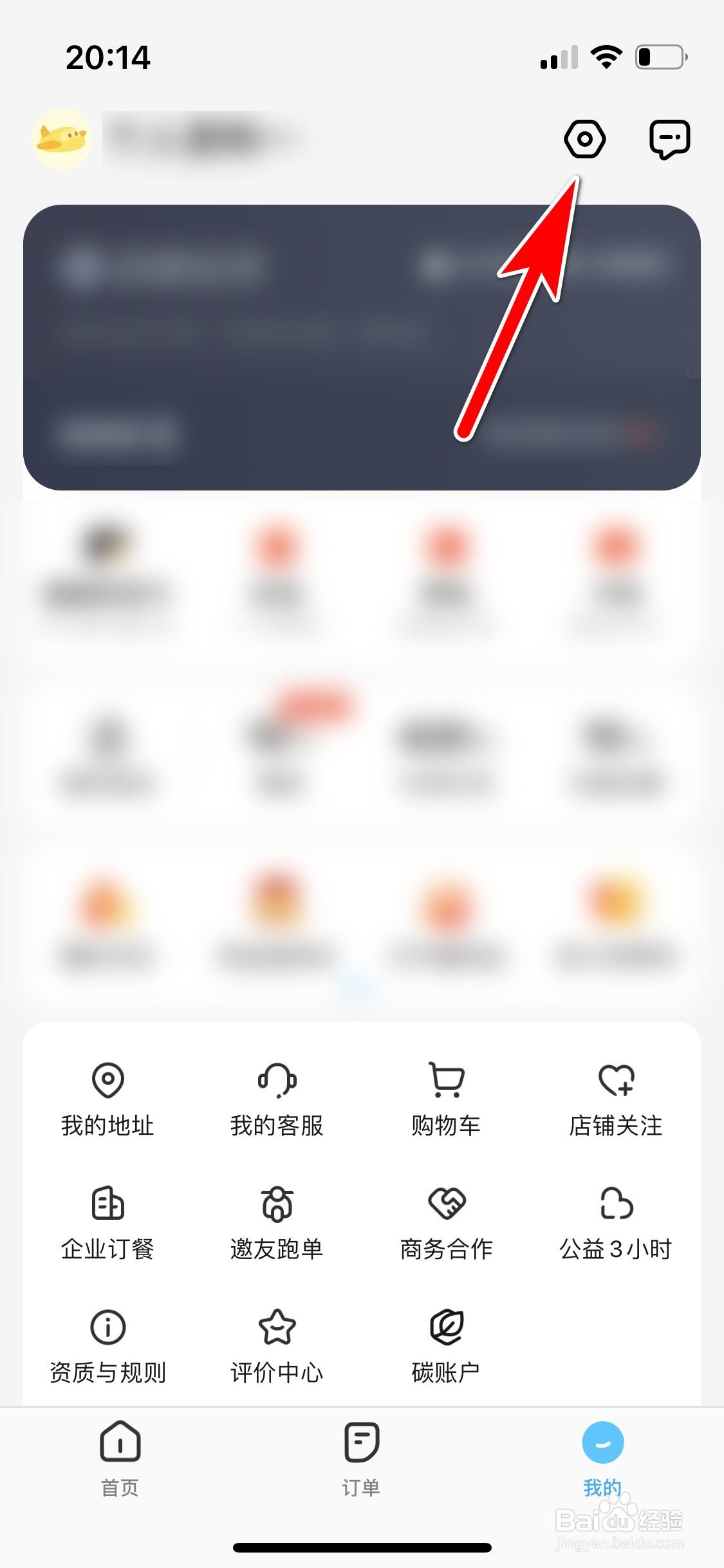
Task: Open the settings gear icon
Action: (x=584, y=138)
